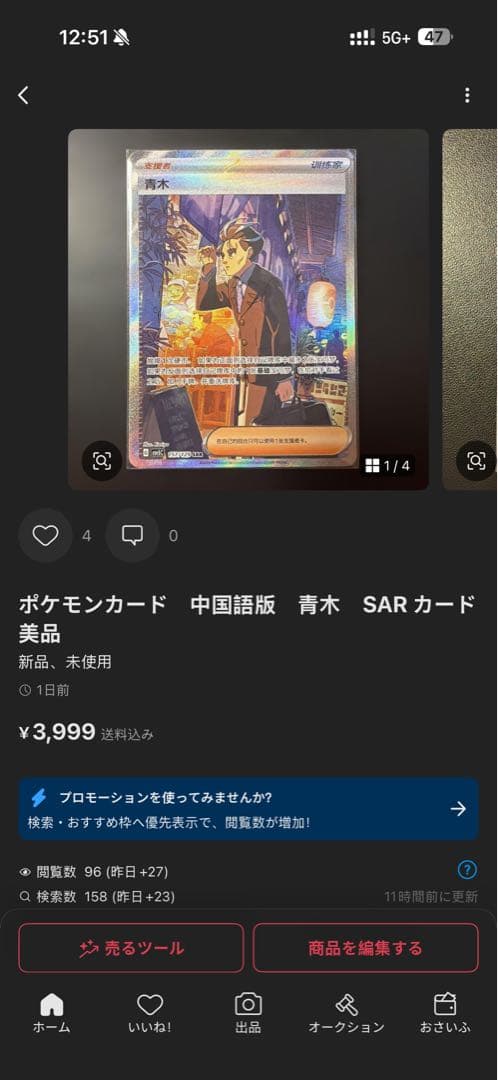Switch to the ホーム tab
Image resolution: width=498 pixels, height=1080 pixels.
click(x=52, y=1012)
